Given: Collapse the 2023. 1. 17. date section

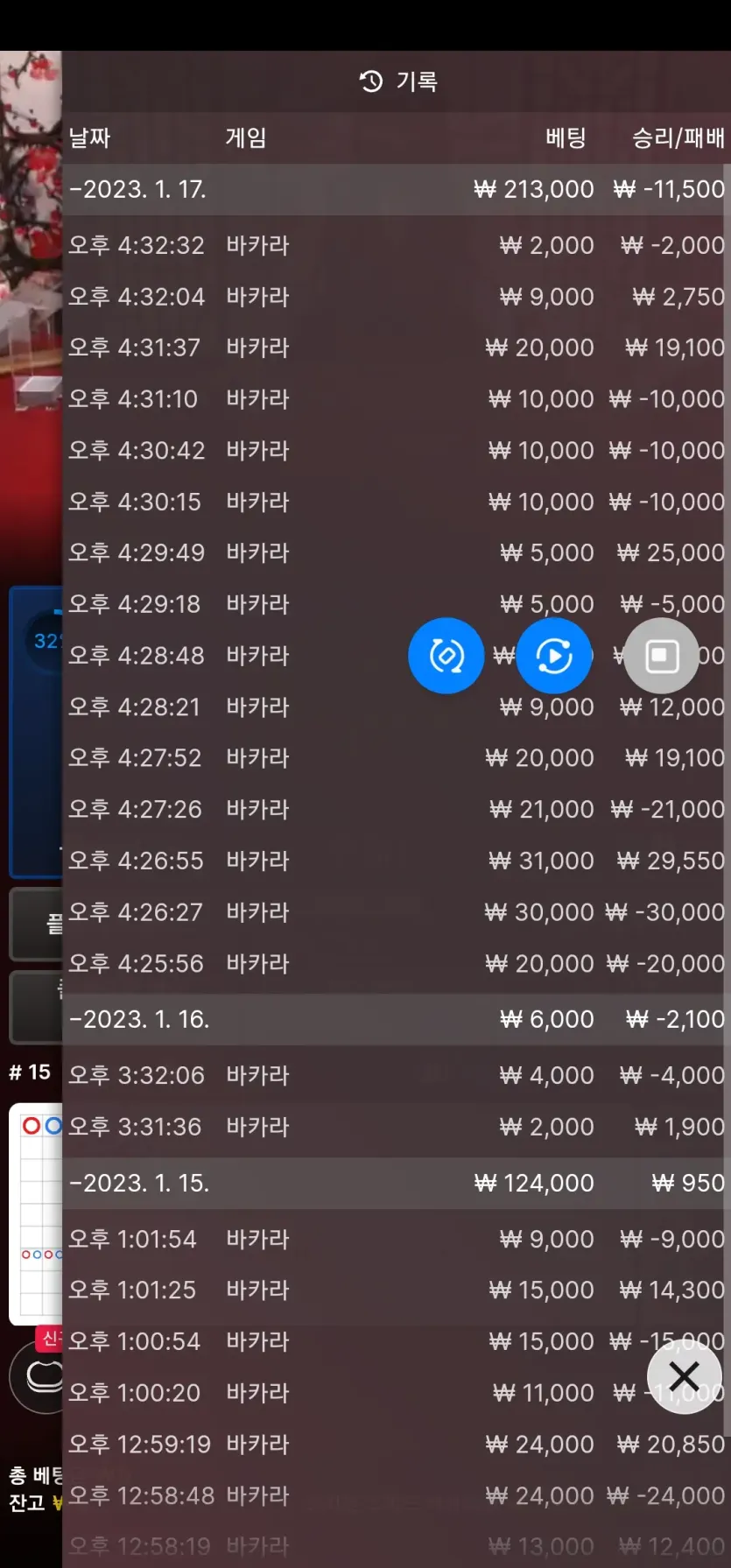Looking at the screenshot, I should point(396,189).
